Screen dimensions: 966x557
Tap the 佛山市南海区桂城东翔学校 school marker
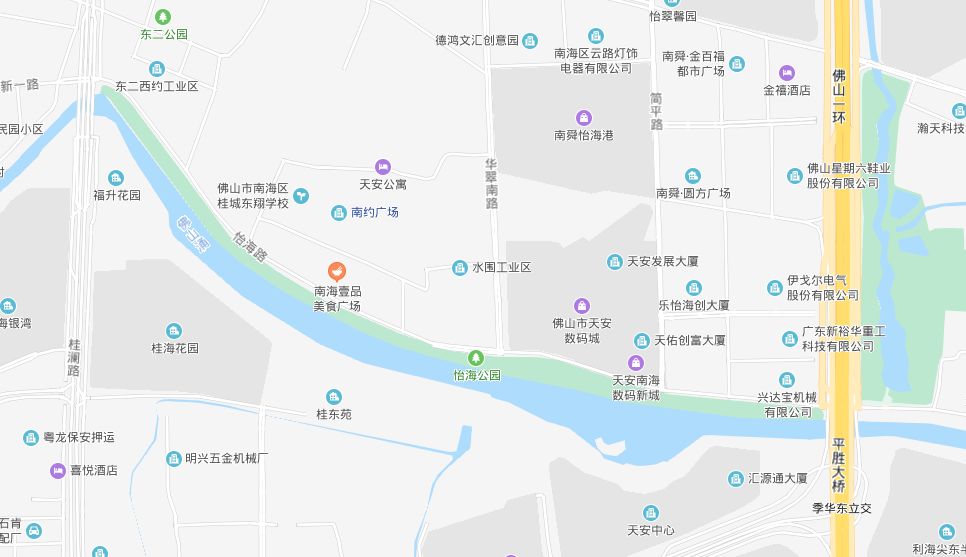tap(301, 196)
